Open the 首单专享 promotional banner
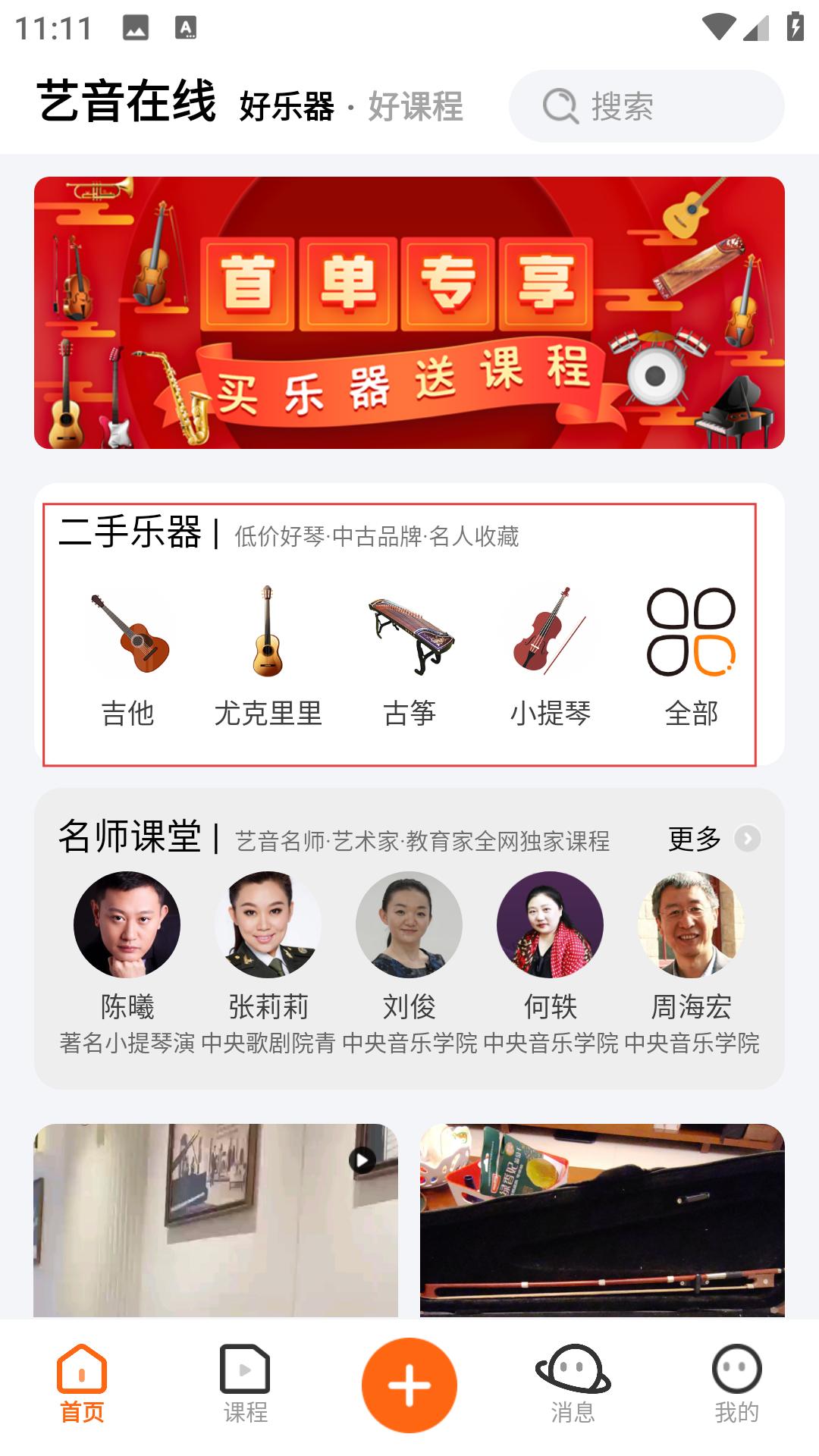The image size is (819, 1456). tap(409, 312)
